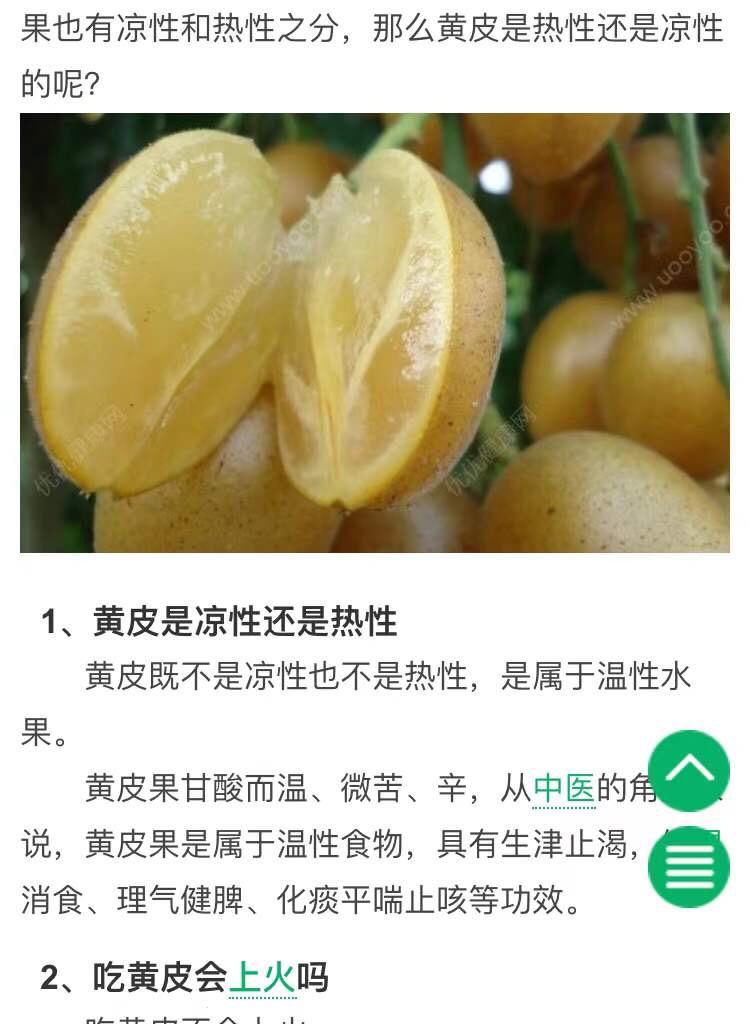Tap the green back-to-top arrow button
750x1024 pixels.
pos(689,770)
